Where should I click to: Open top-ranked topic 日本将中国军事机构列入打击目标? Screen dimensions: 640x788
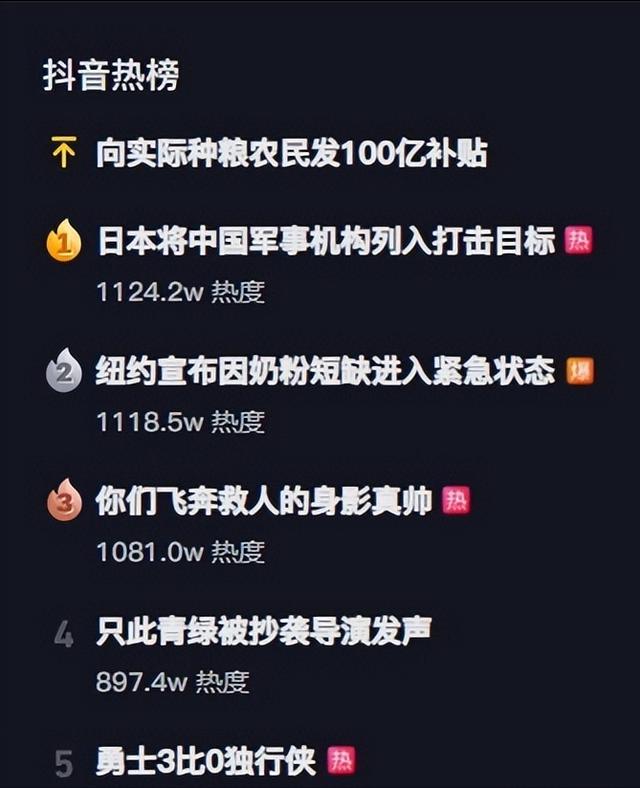click(325, 241)
